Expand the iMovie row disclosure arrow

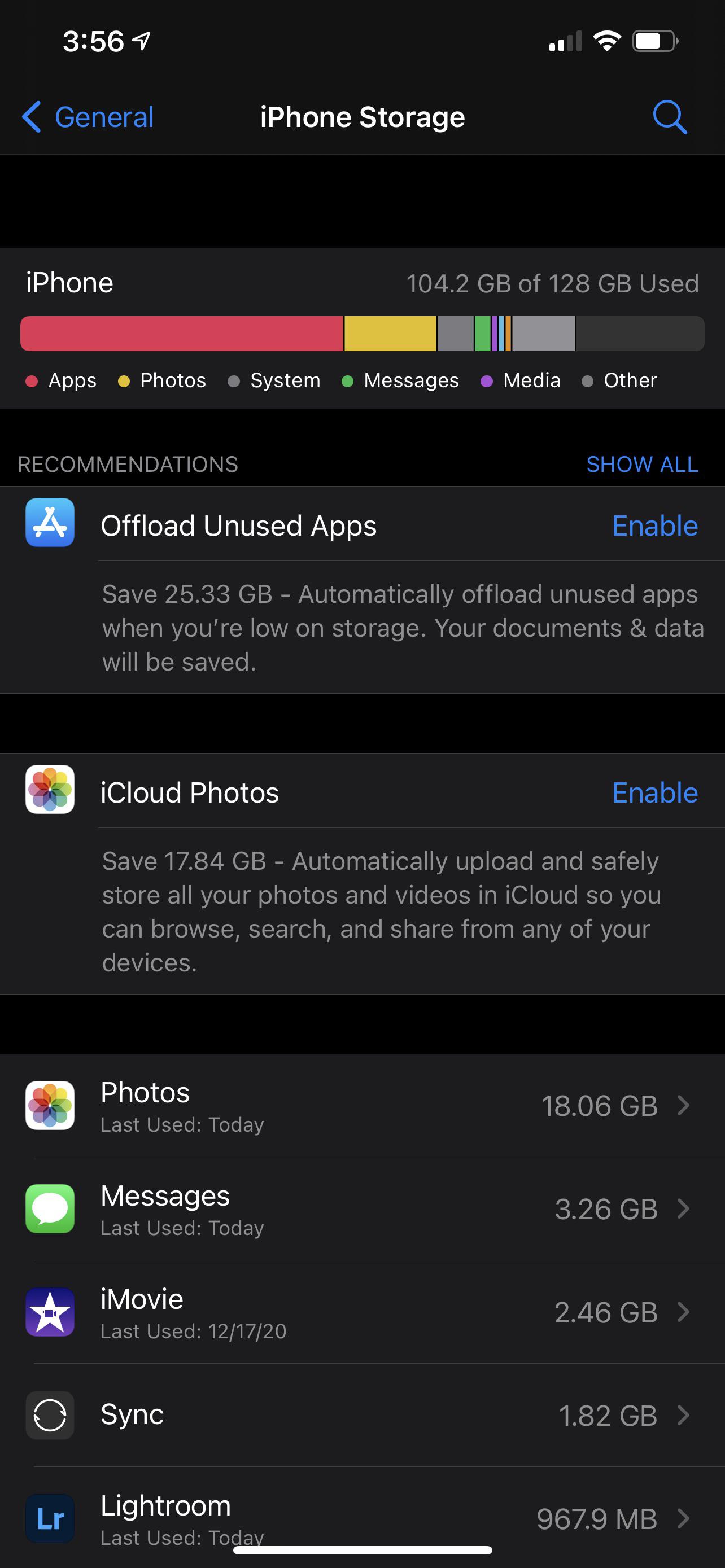(683, 1312)
